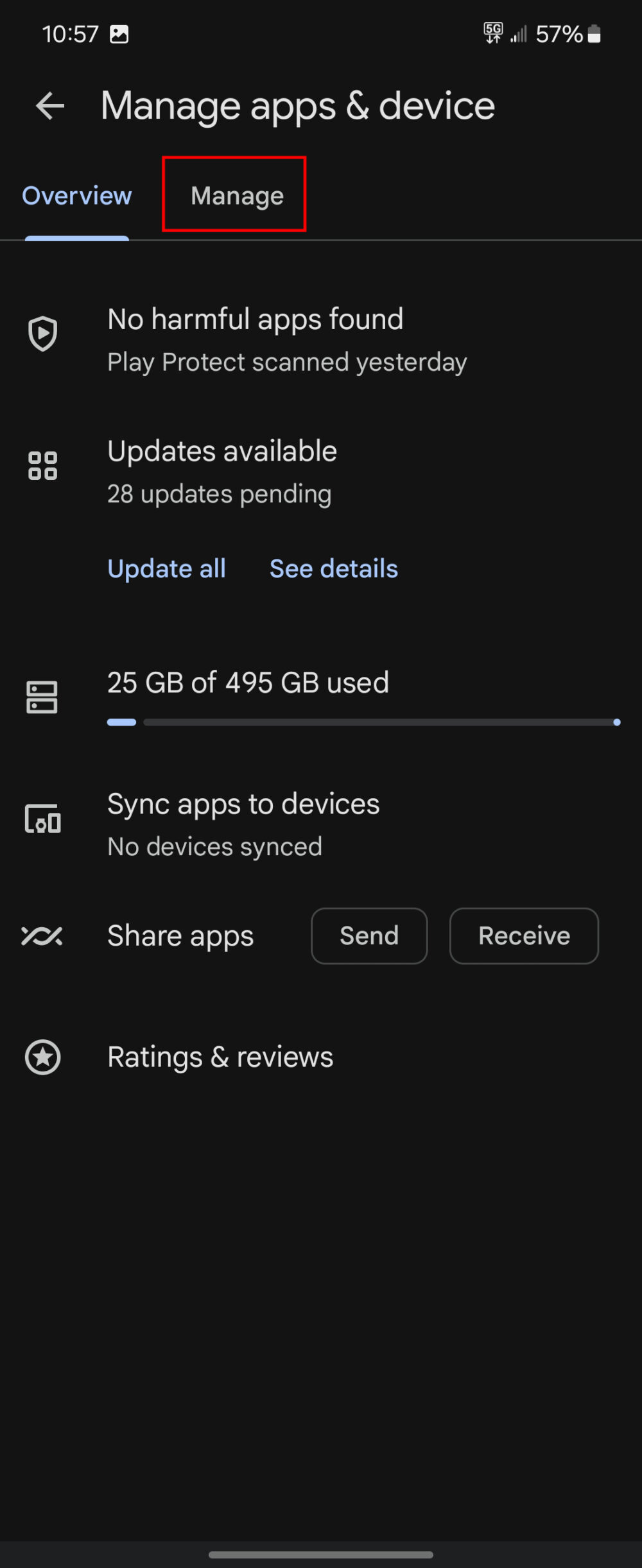
Task: Switch to the Manage tab
Action: [235, 195]
